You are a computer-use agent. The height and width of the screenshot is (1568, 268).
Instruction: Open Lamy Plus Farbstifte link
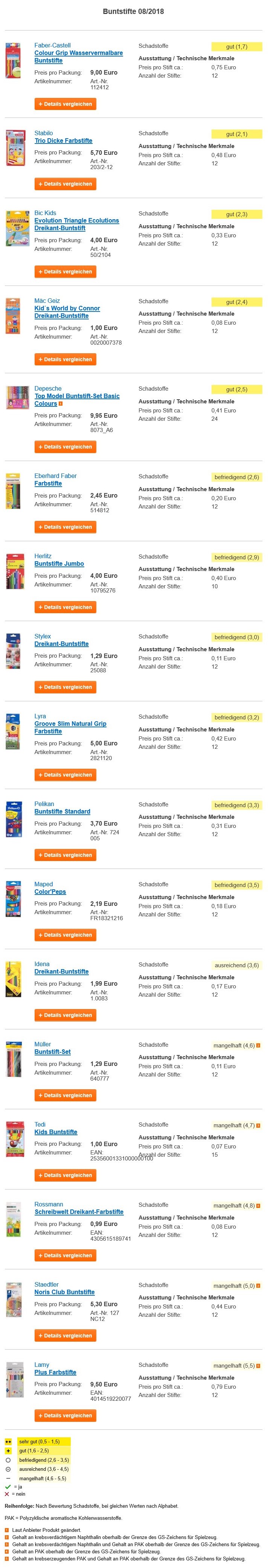pos(55,1372)
